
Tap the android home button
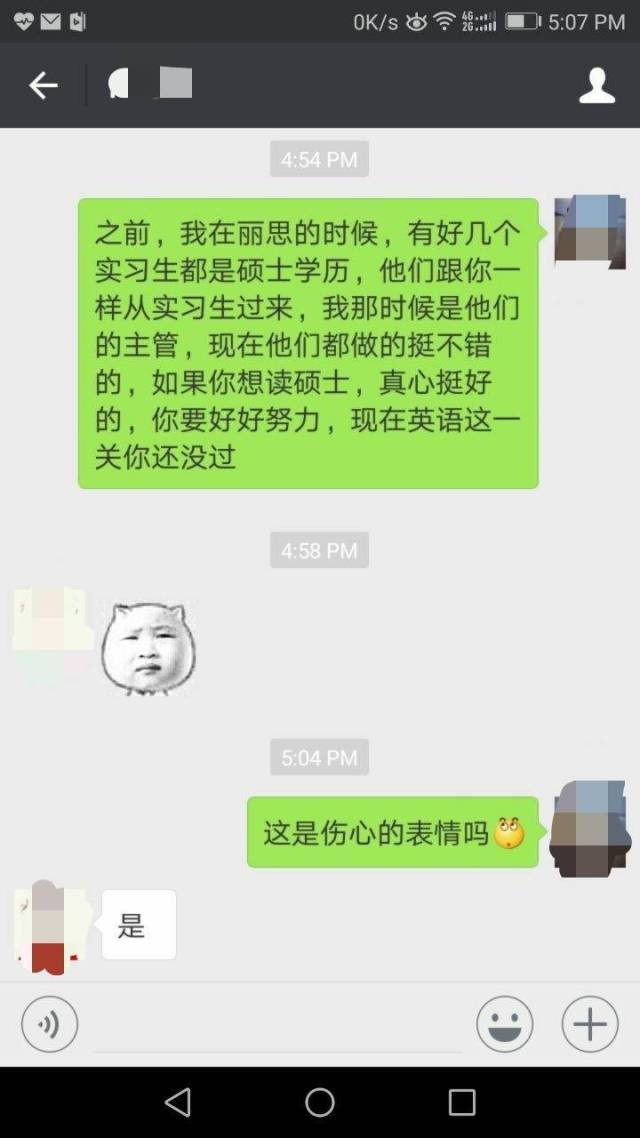[320, 1102]
